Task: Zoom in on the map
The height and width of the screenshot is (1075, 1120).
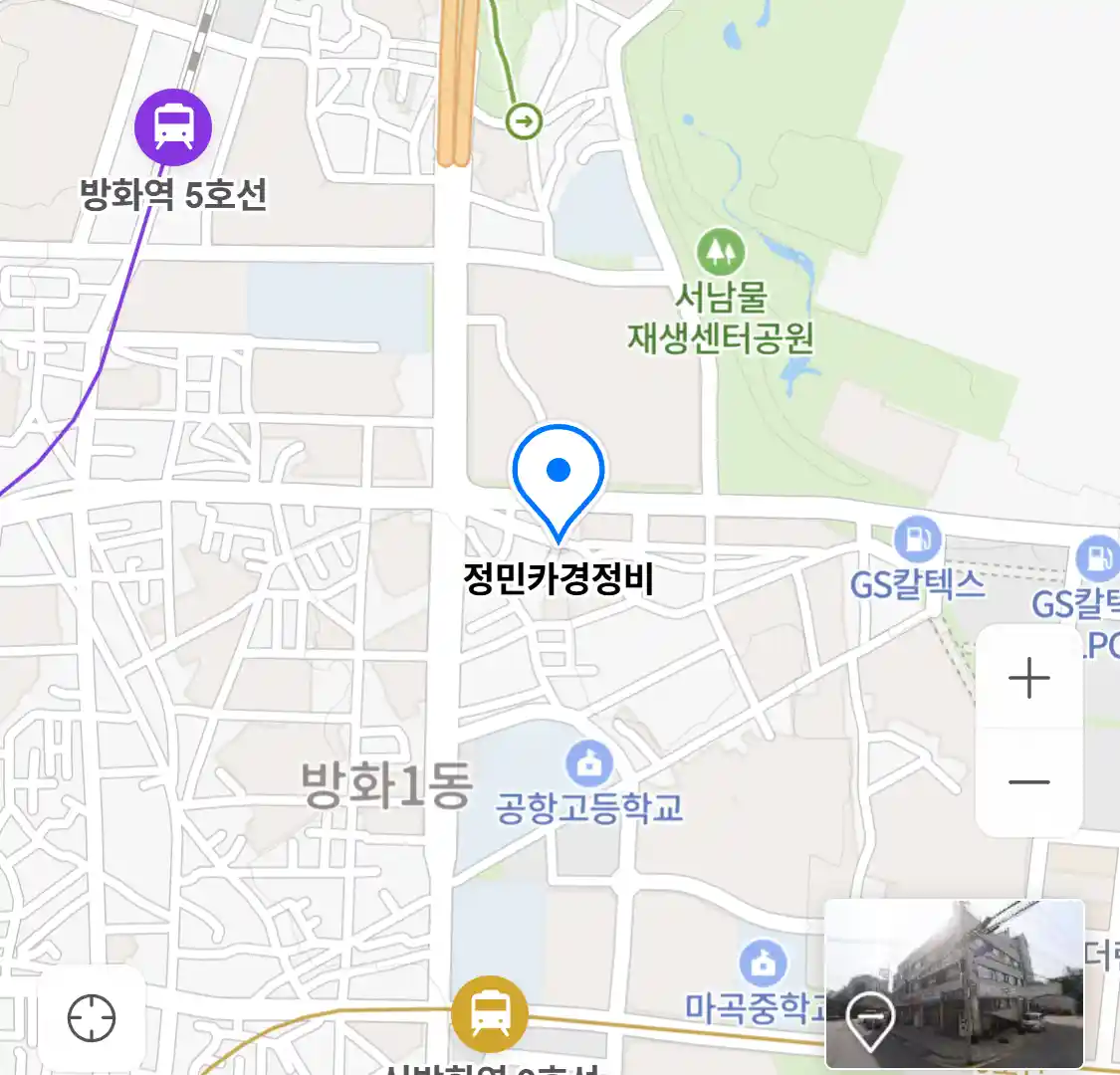Action: pyautogui.click(x=1028, y=679)
